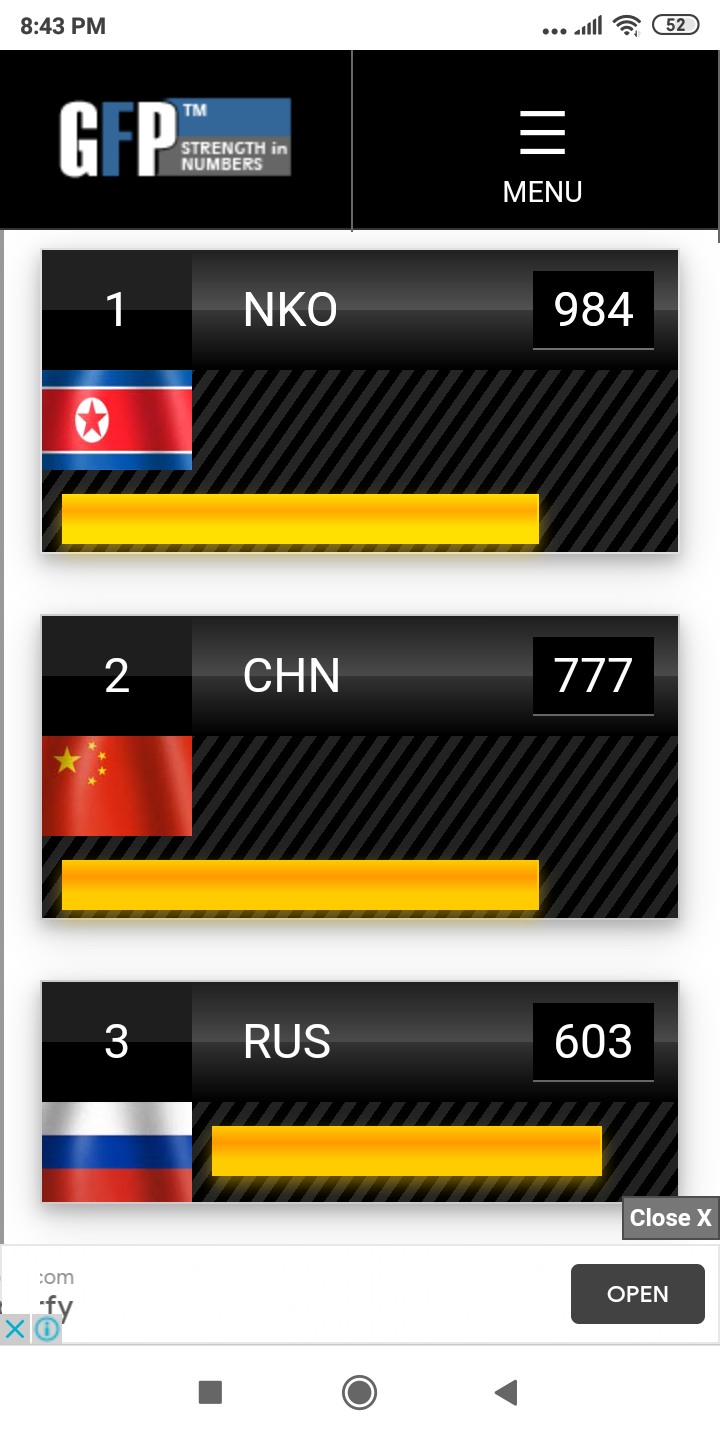Open the hamburger MENU

click(542, 157)
